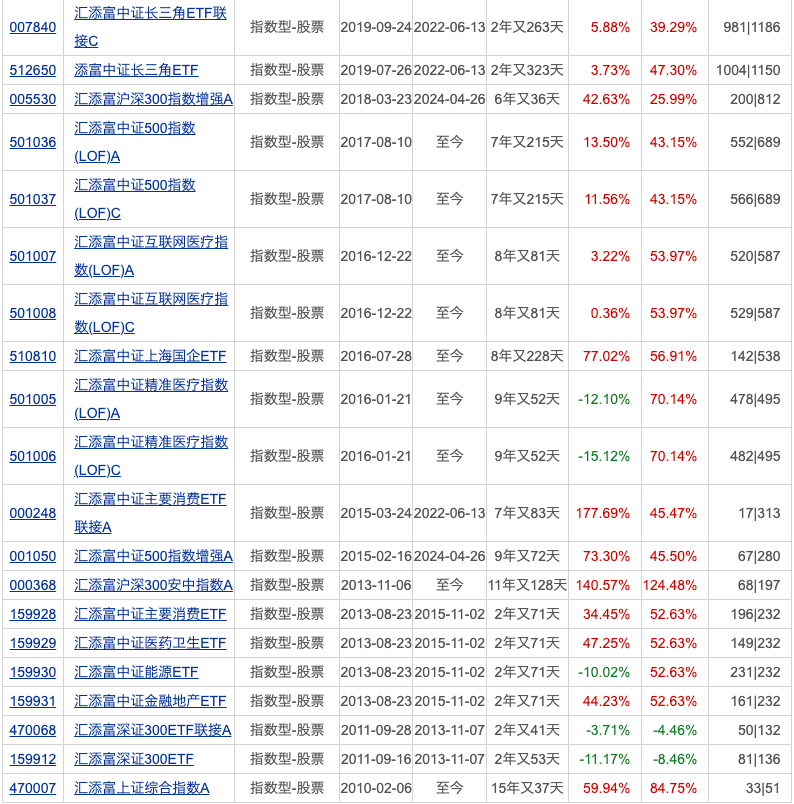Open 汇添富中证互联网医疗指数(LOF)C link
The width and height of the screenshot is (794, 804).
[x=151, y=300]
